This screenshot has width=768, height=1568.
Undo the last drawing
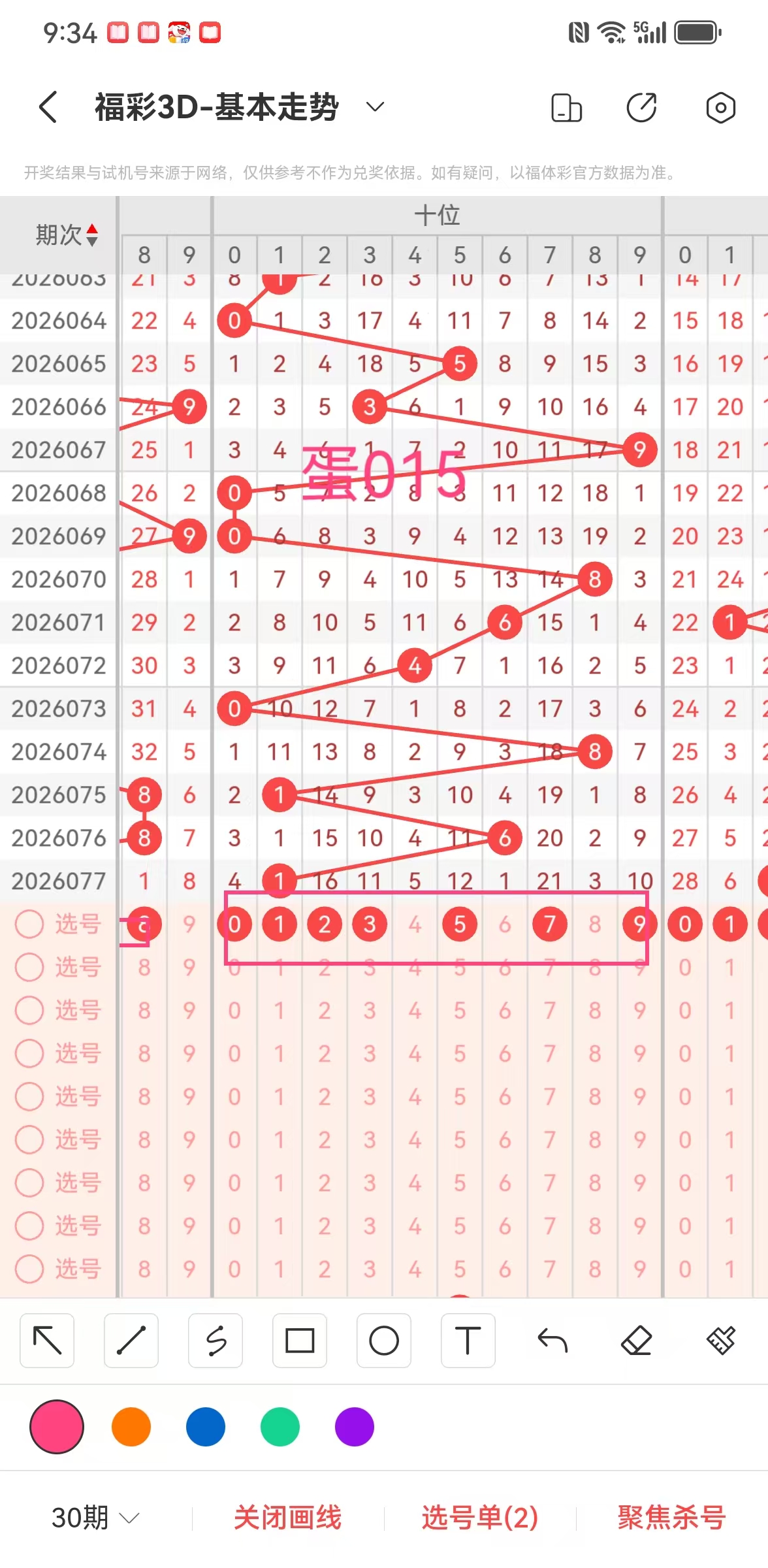point(552,1341)
